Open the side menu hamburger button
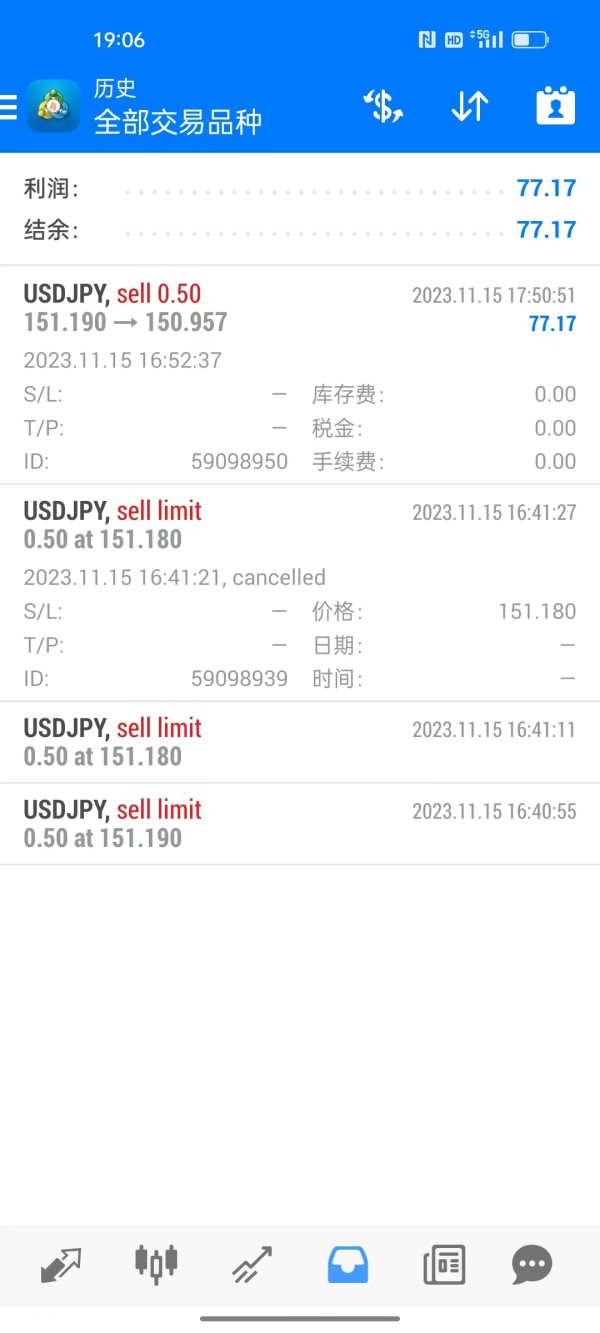The width and height of the screenshot is (600, 1333). [x=9, y=106]
